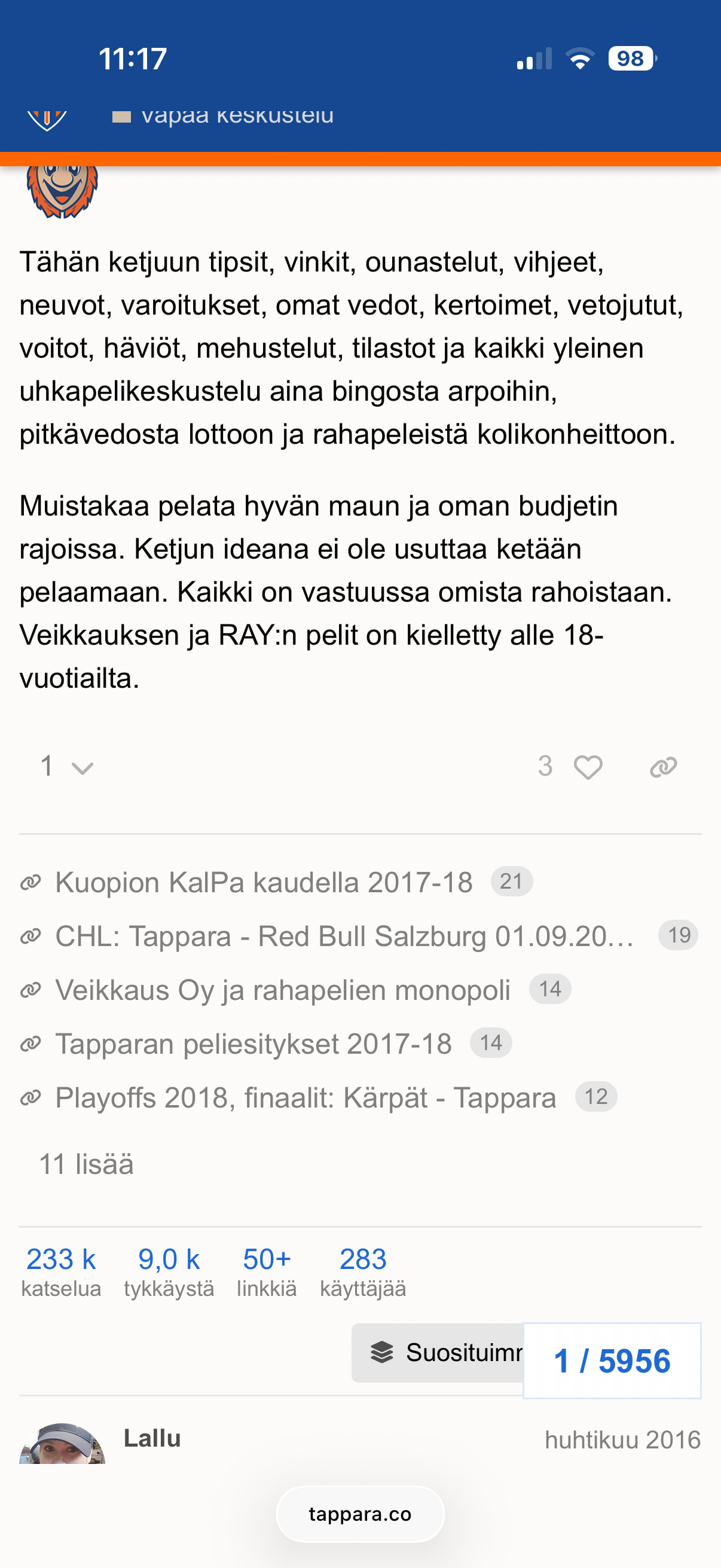View 233 k katselua details
The height and width of the screenshot is (1568, 721).
point(61,1271)
